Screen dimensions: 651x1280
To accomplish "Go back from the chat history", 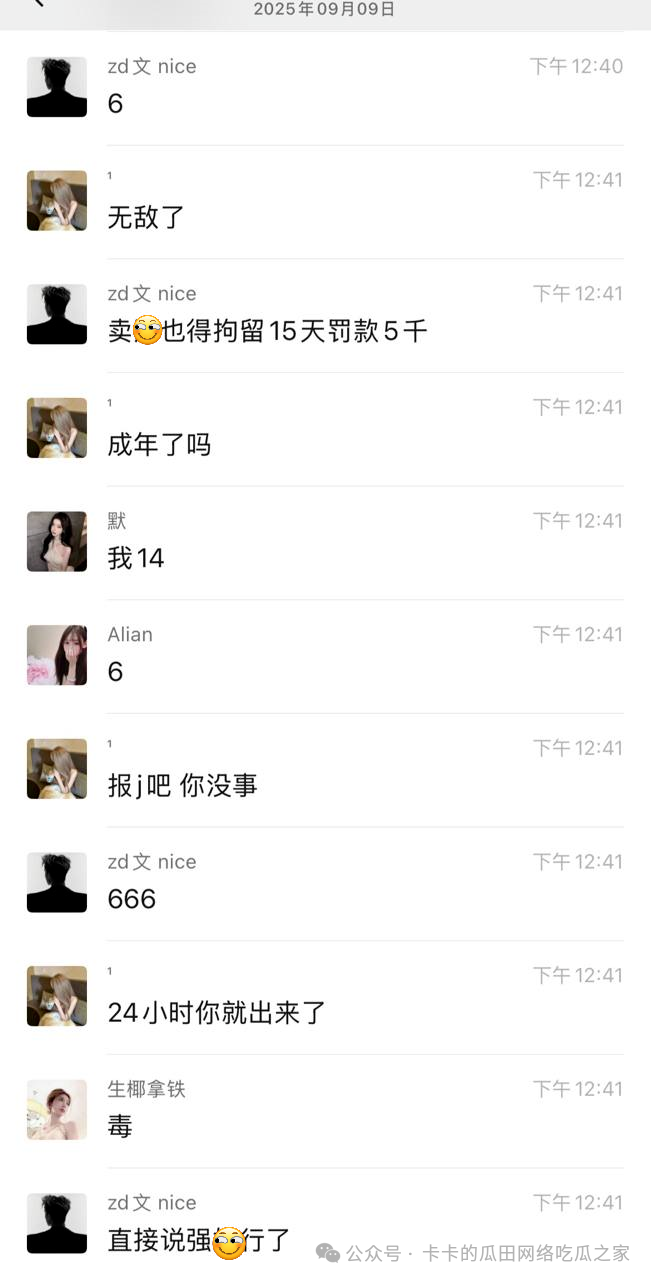I will 38,4.
